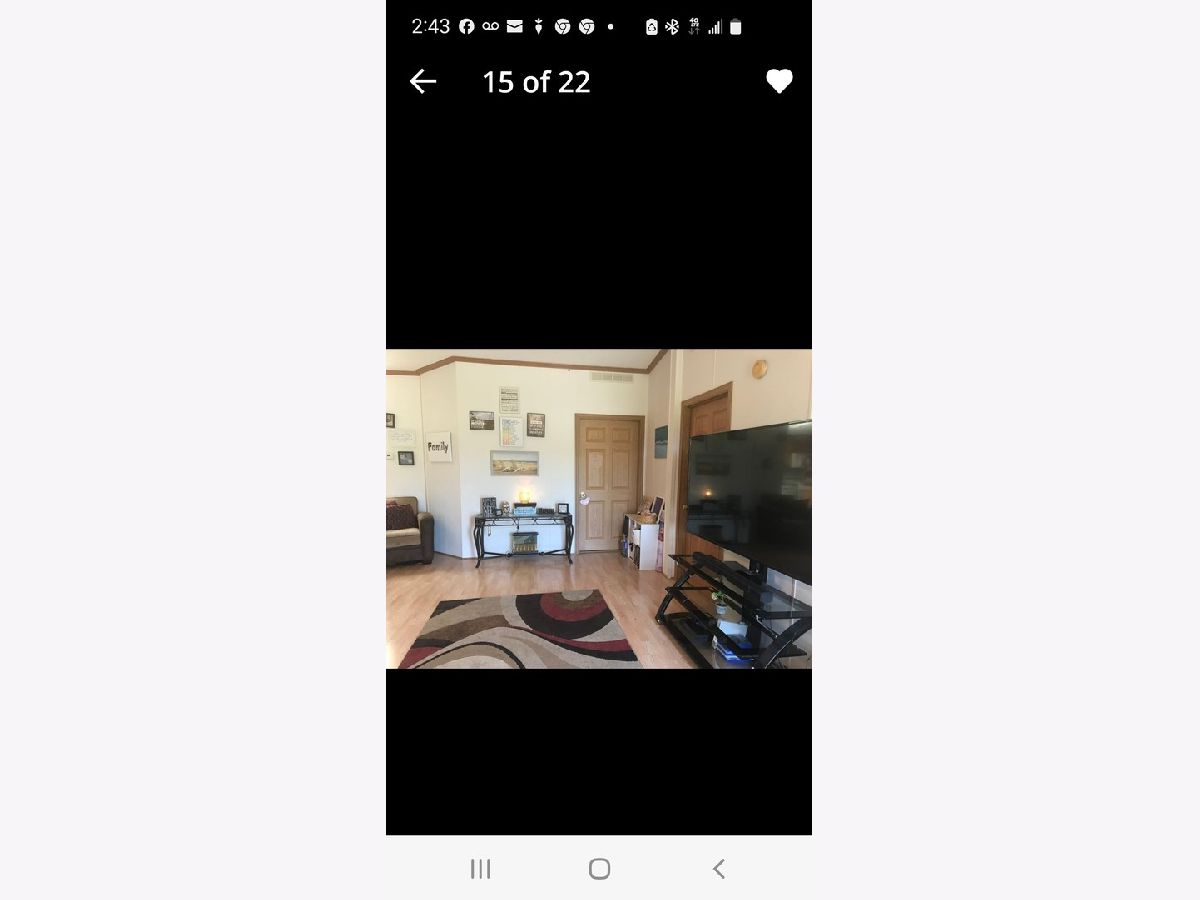Toggle the heart favorite icon
Screen dimensions: 1200x900
pyautogui.click(x=779, y=82)
